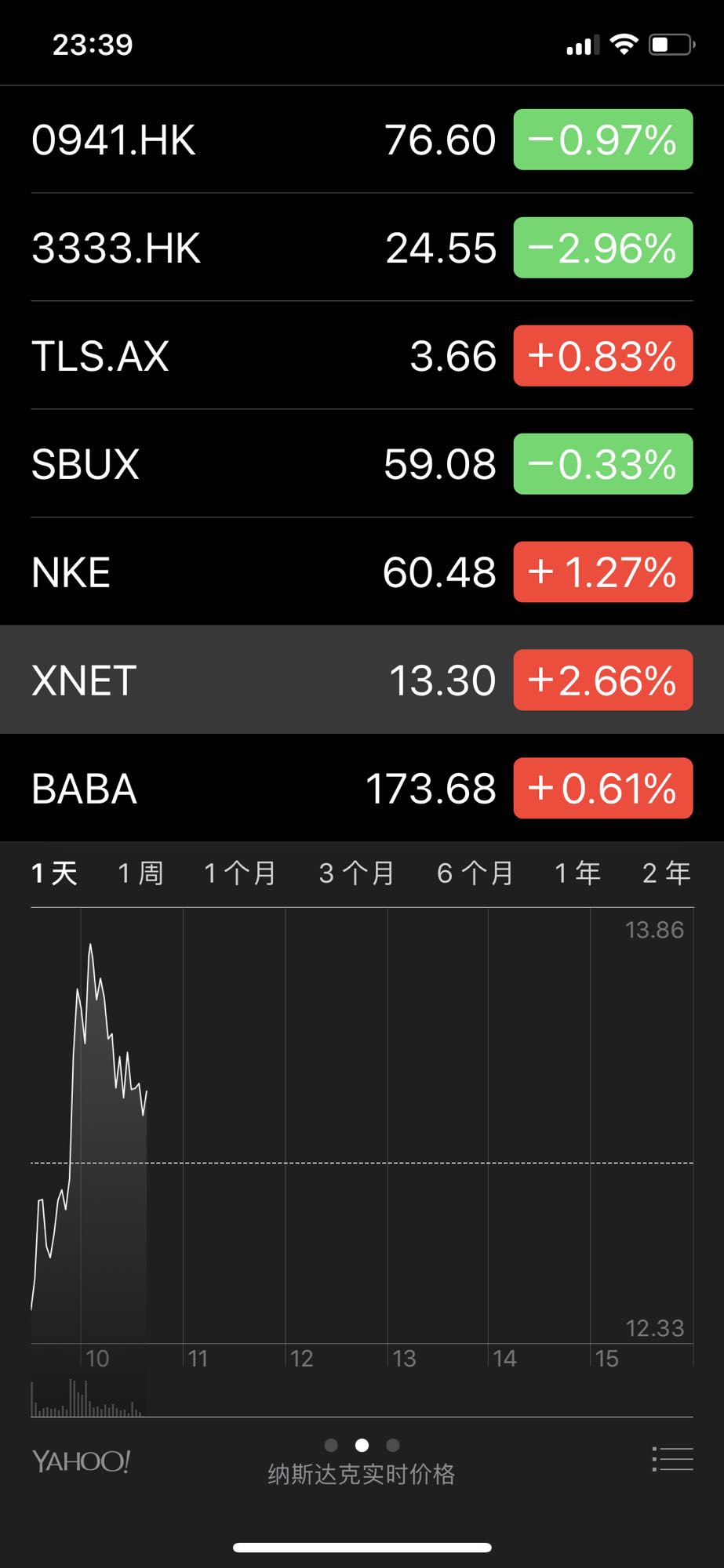The width and height of the screenshot is (724, 1568).
Task: Tap the page indicator dots
Action: 362,1445
